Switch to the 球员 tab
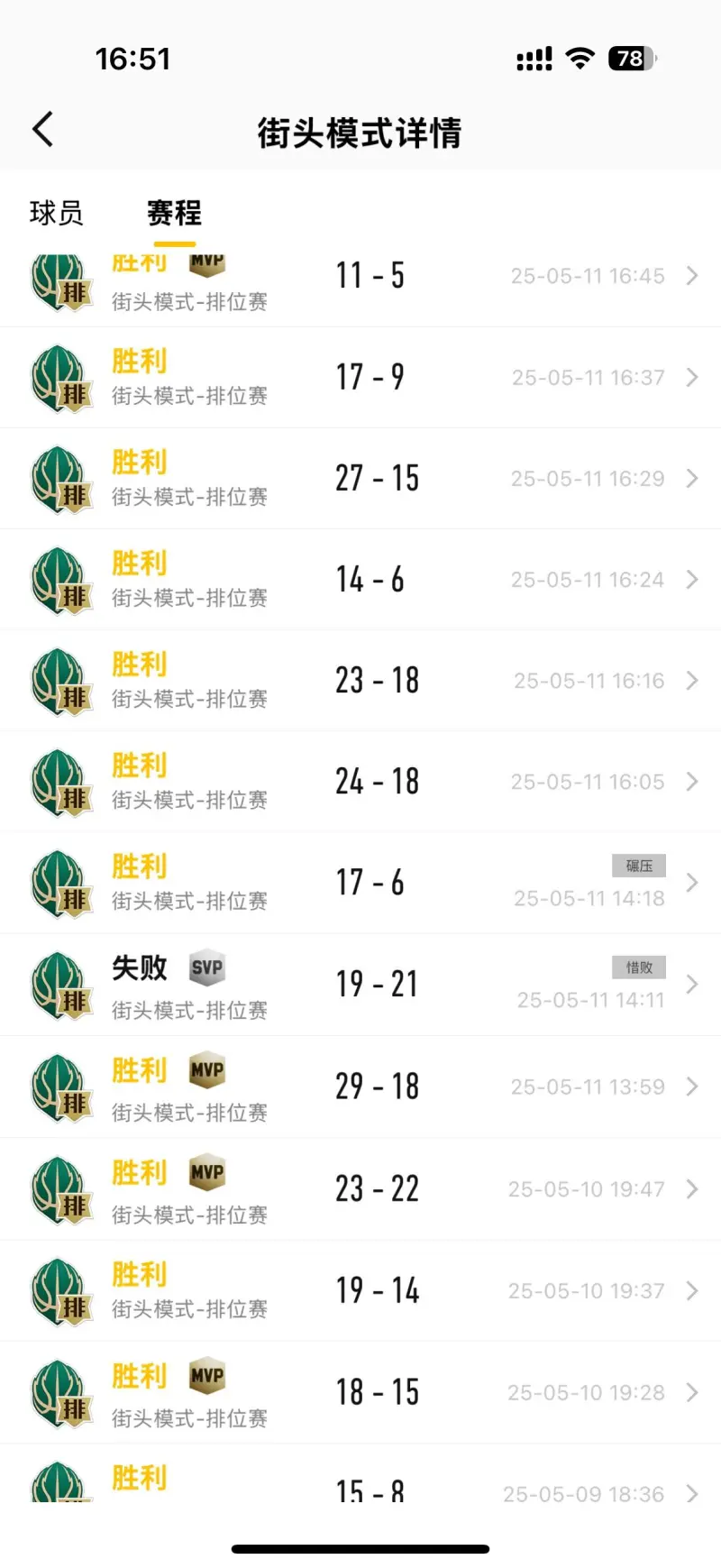This screenshot has width=721, height=1568. [56, 214]
